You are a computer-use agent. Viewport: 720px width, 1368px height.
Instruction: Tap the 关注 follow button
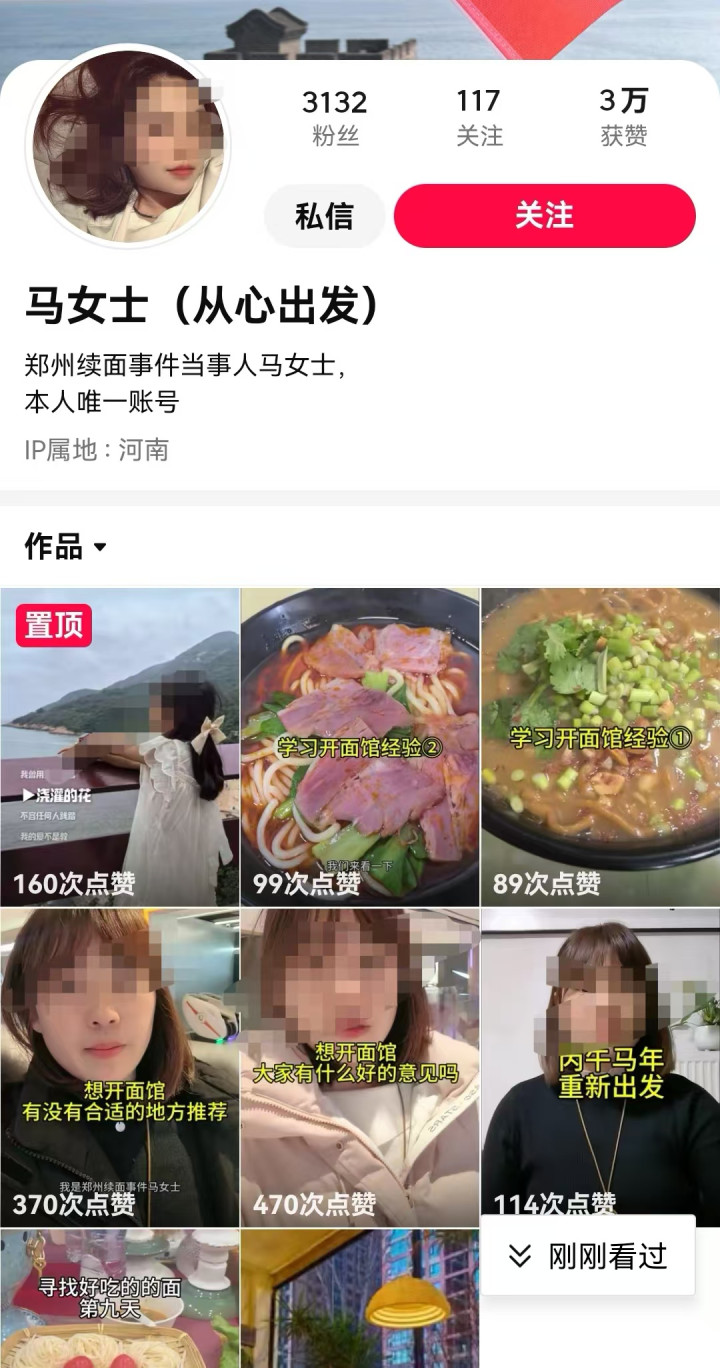tap(544, 215)
